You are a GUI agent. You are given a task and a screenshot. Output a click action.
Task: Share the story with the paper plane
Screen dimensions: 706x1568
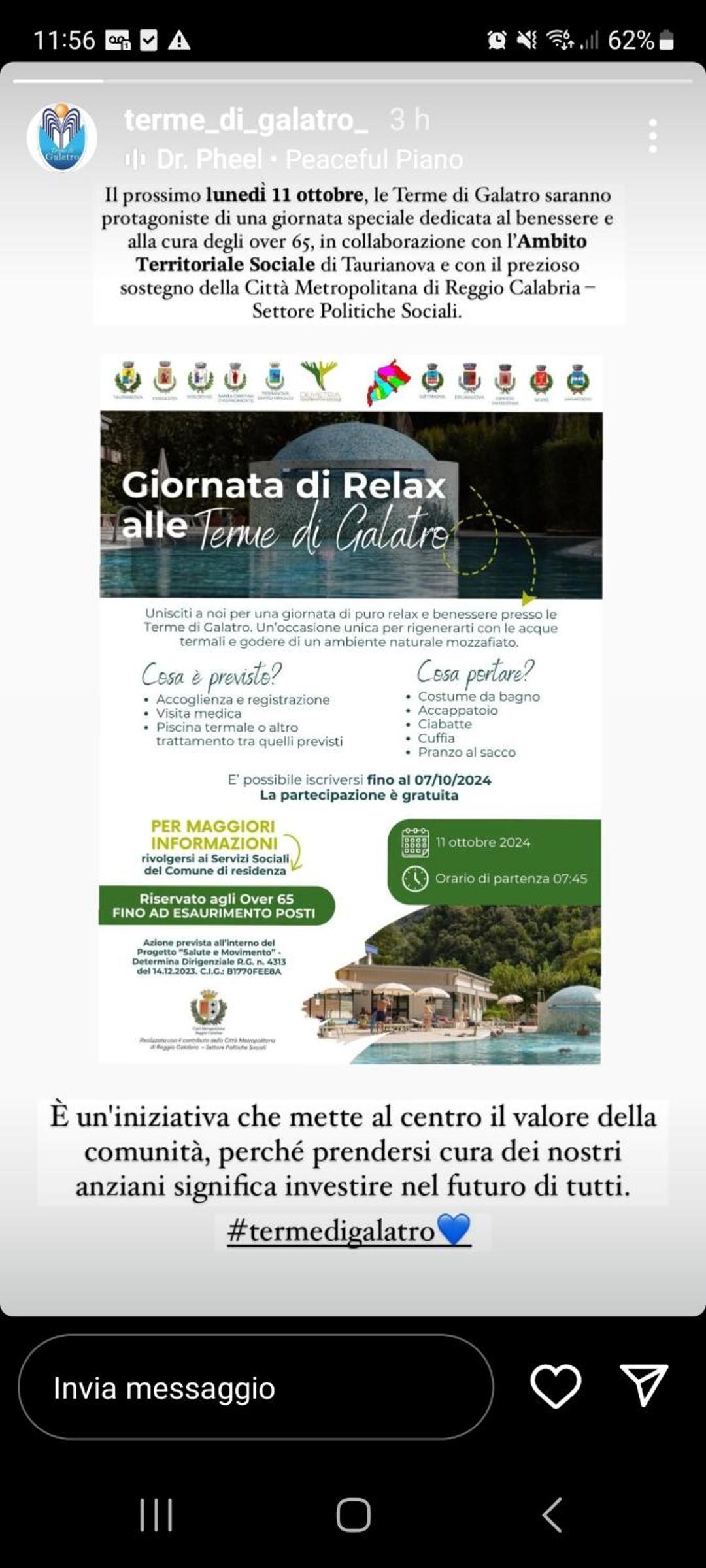[644, 1385]
